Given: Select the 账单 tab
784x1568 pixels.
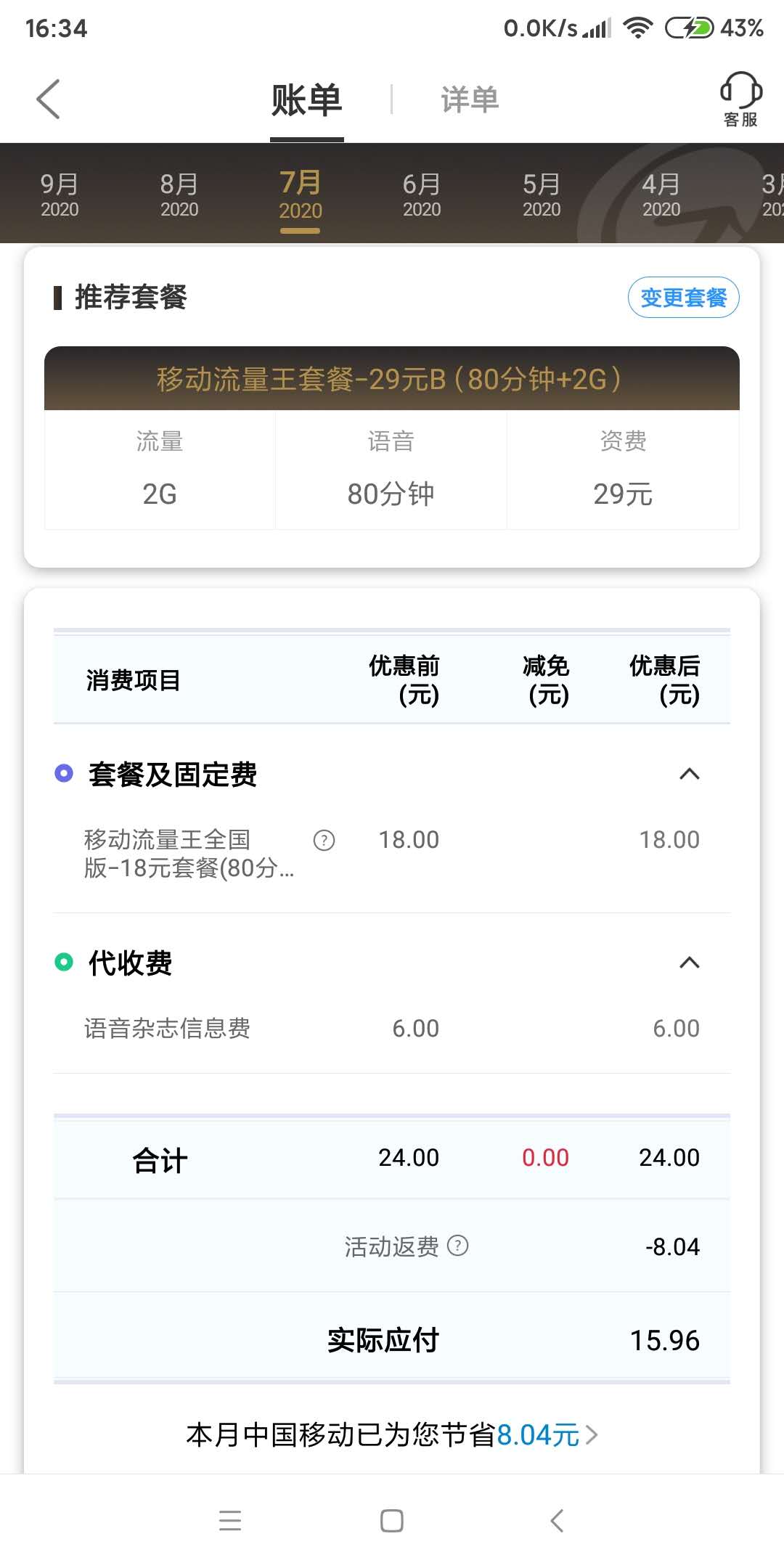Looking at the screenshot, I should click(x=306, y=99).
